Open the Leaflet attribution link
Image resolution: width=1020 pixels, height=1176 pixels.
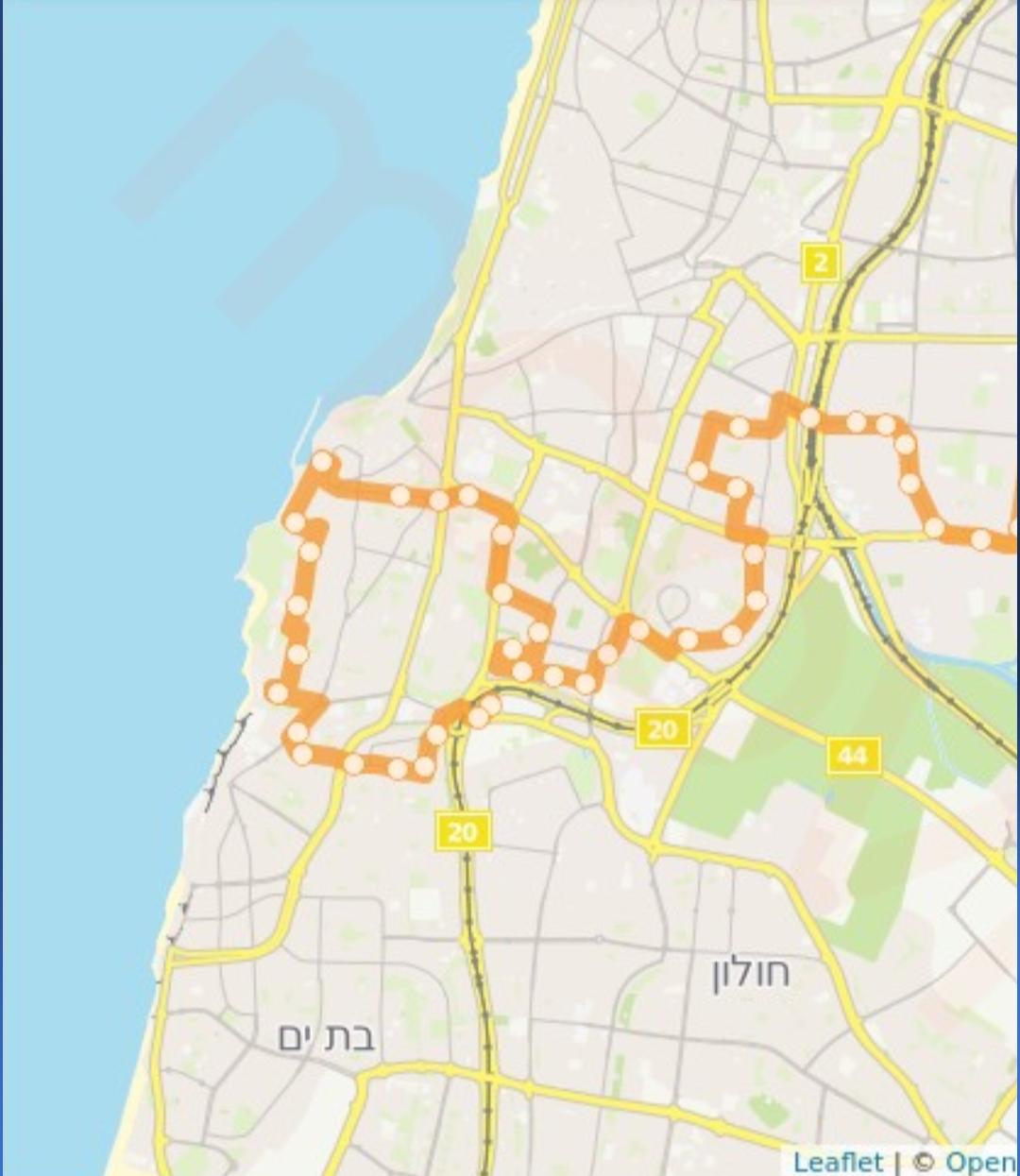(x=838, y=1161)
